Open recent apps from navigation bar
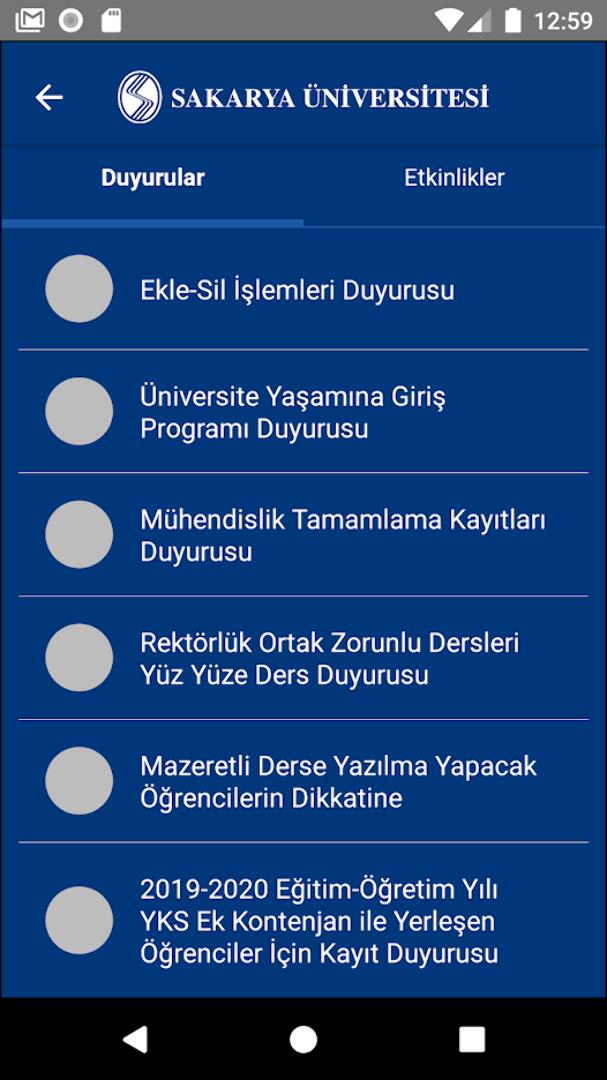This screenshot has height=1080, width=607. tap(472, 1039)
